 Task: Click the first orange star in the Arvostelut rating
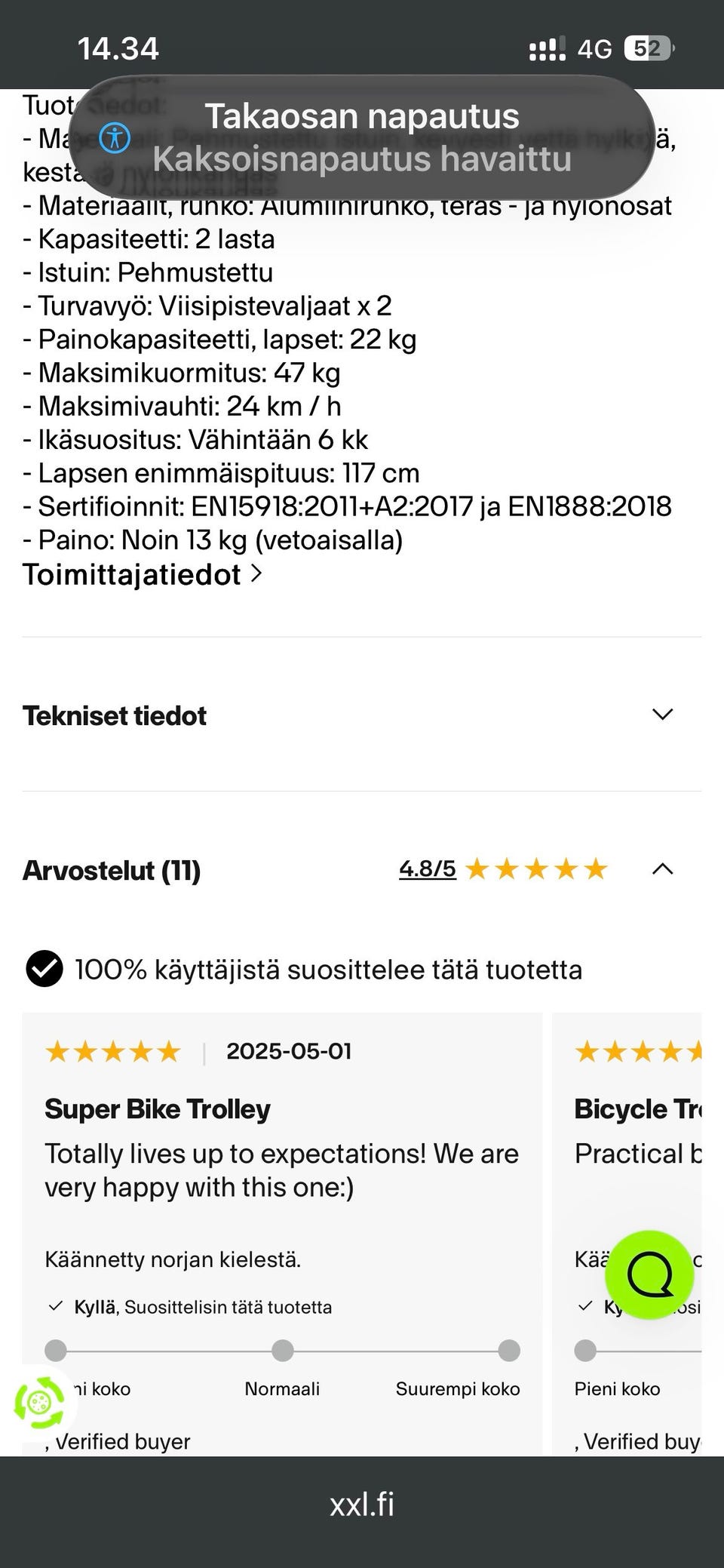click(482, 869)
